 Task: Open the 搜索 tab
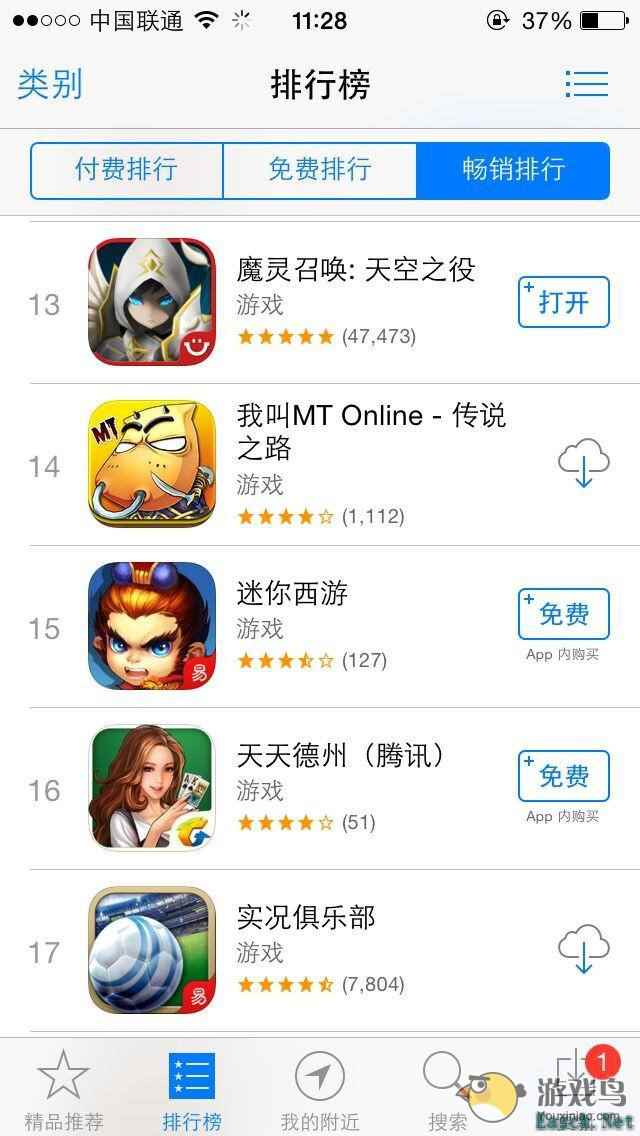(x=446, y=1090)
